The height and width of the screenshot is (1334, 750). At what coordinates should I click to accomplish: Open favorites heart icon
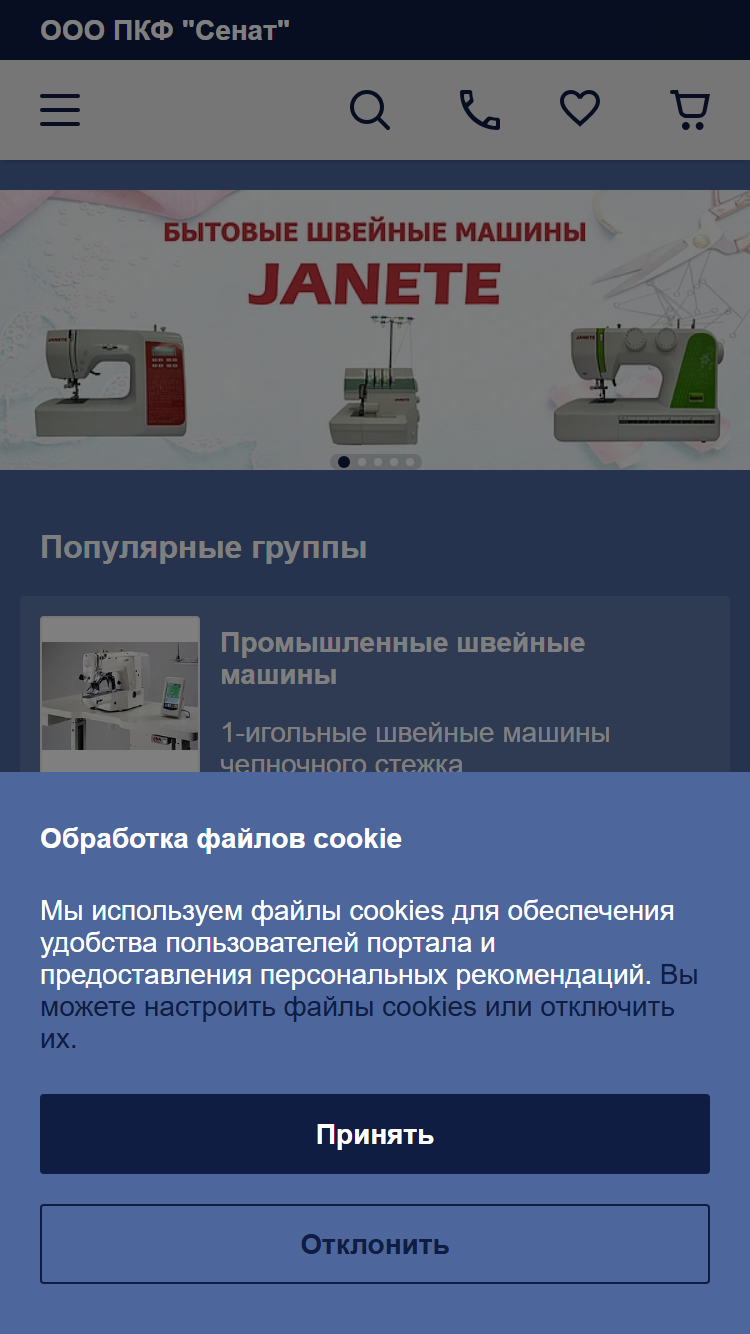point(580,109)
